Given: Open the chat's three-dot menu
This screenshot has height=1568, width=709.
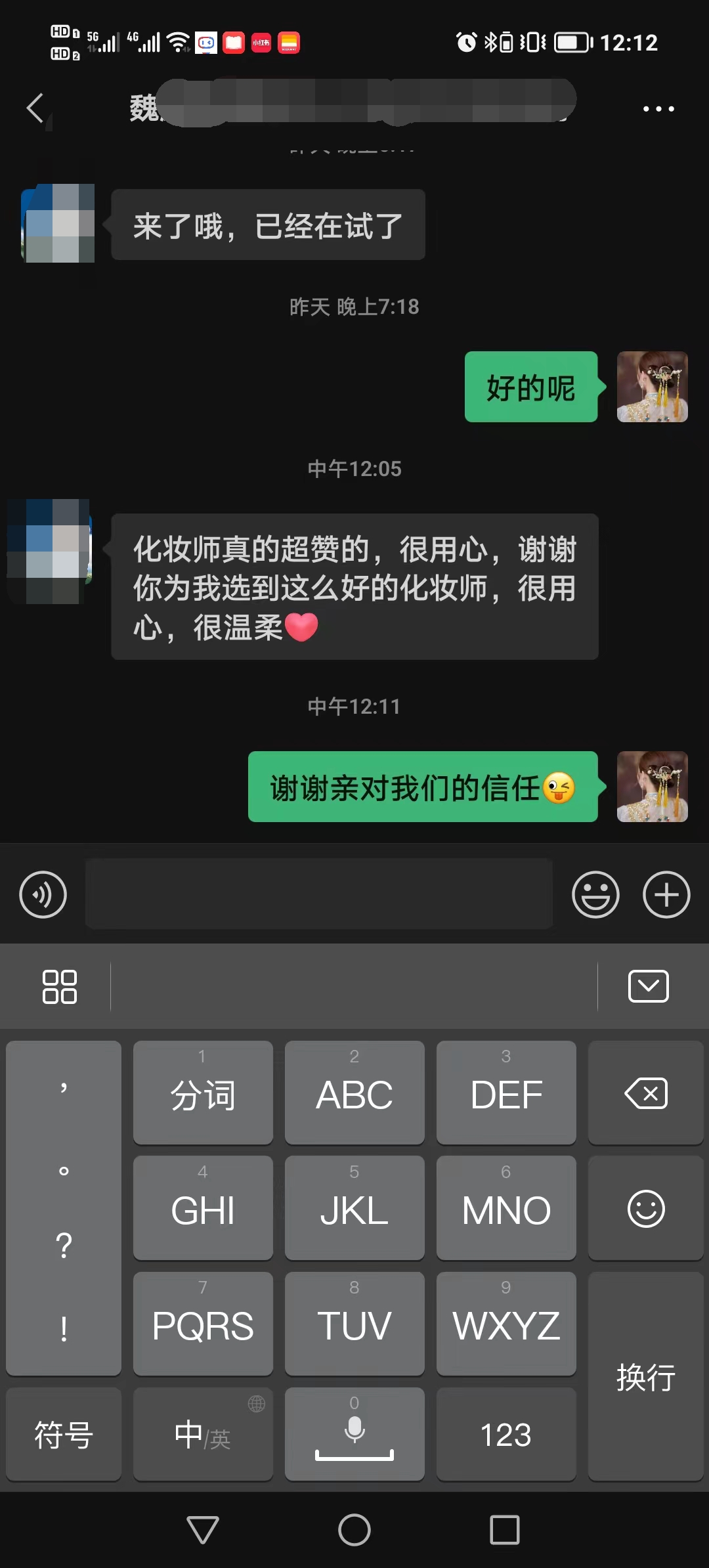Looking at the screenshot, I should (658, 109).
